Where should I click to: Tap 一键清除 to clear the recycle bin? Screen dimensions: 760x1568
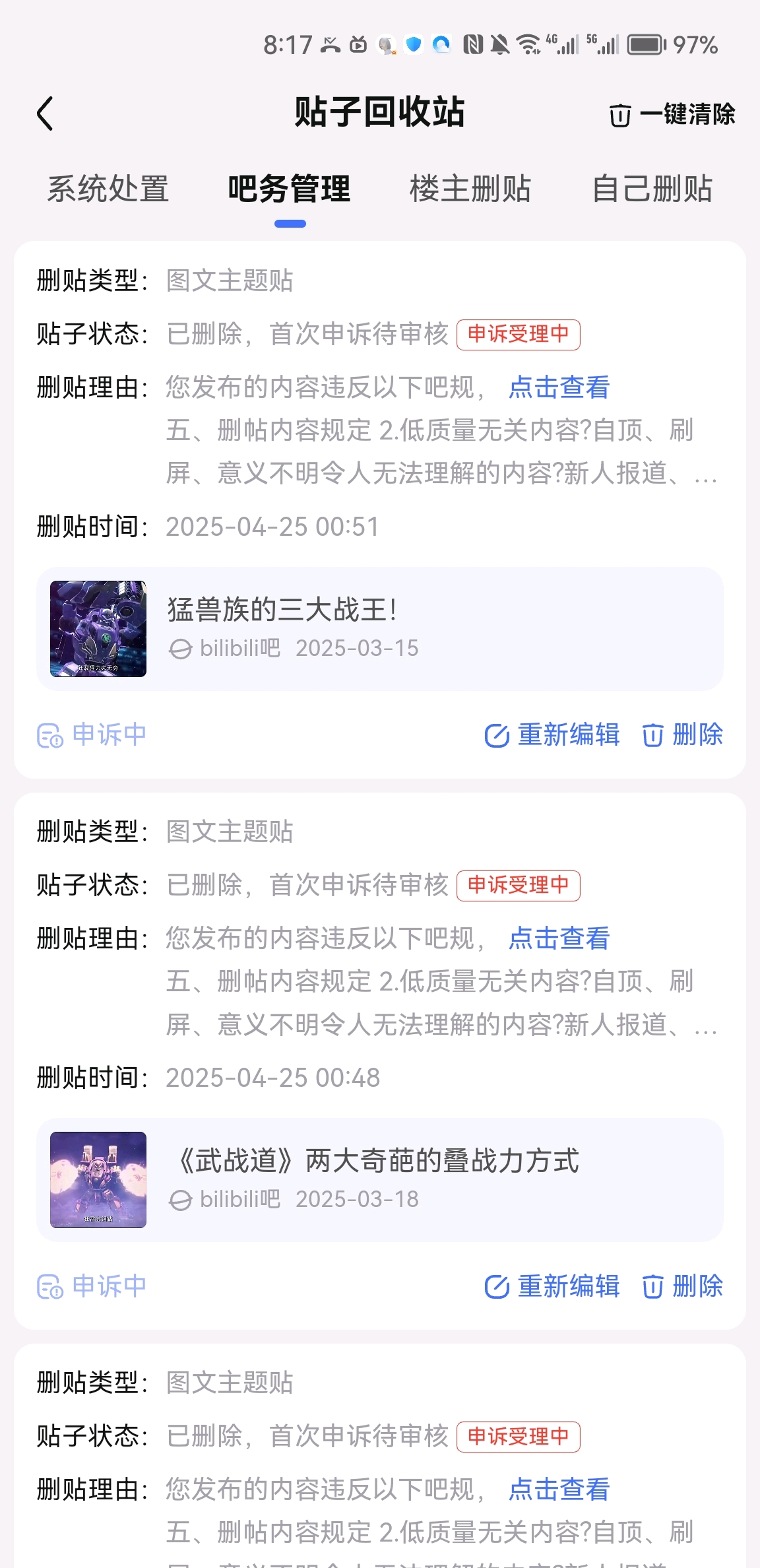tap(672, 115)
